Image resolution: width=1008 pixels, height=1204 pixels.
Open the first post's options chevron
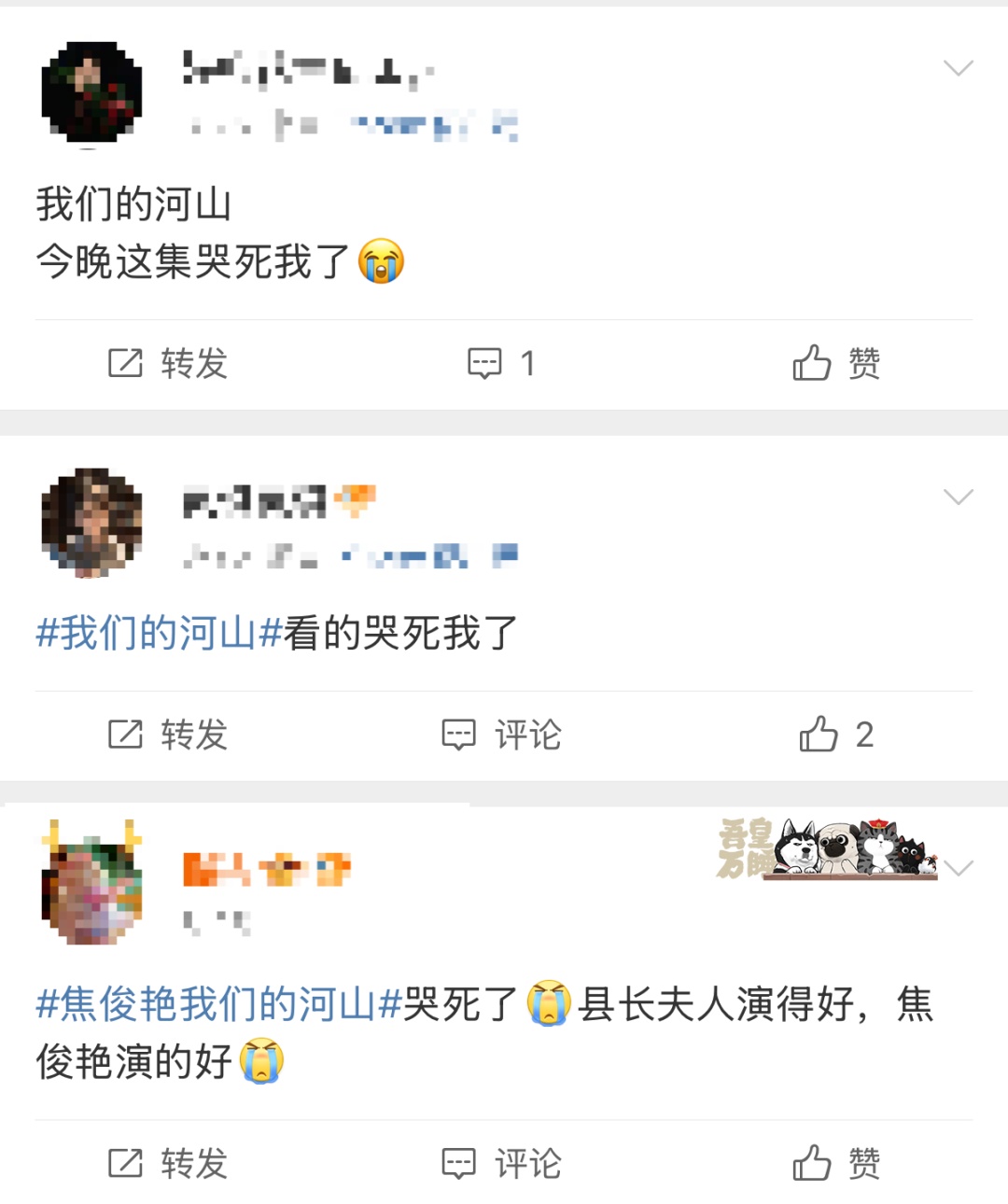(x=959, y=67)
